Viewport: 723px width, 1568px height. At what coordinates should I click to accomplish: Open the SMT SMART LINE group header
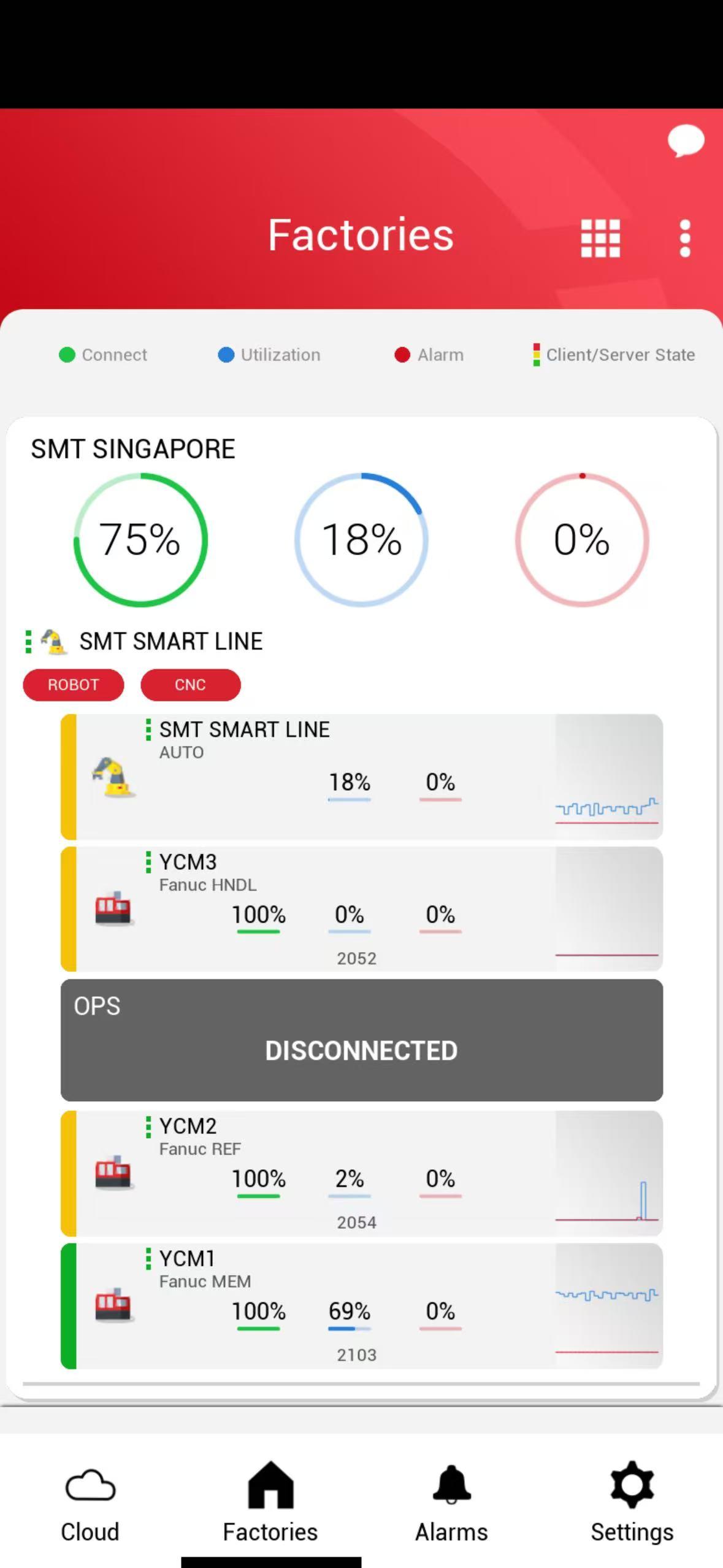170,641
